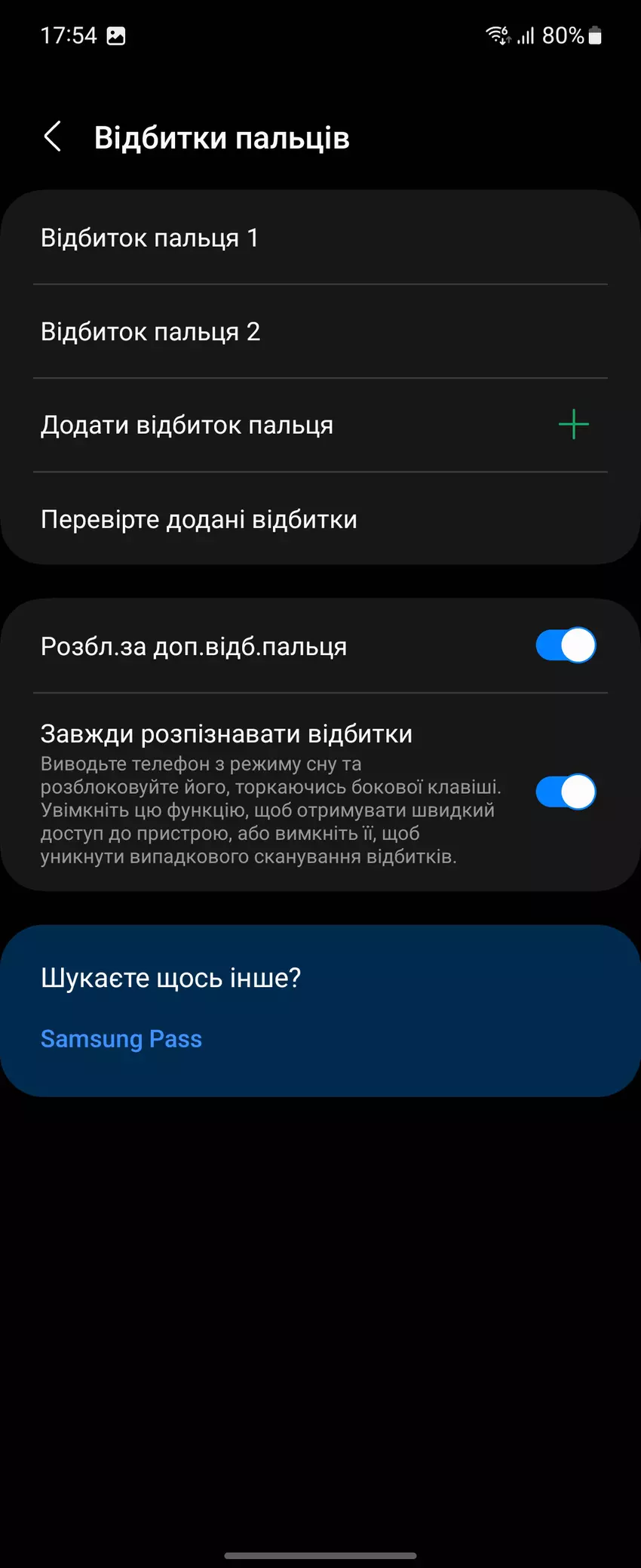Add a new fingerprint via Додати відбиток пальця

coord(320,425)
